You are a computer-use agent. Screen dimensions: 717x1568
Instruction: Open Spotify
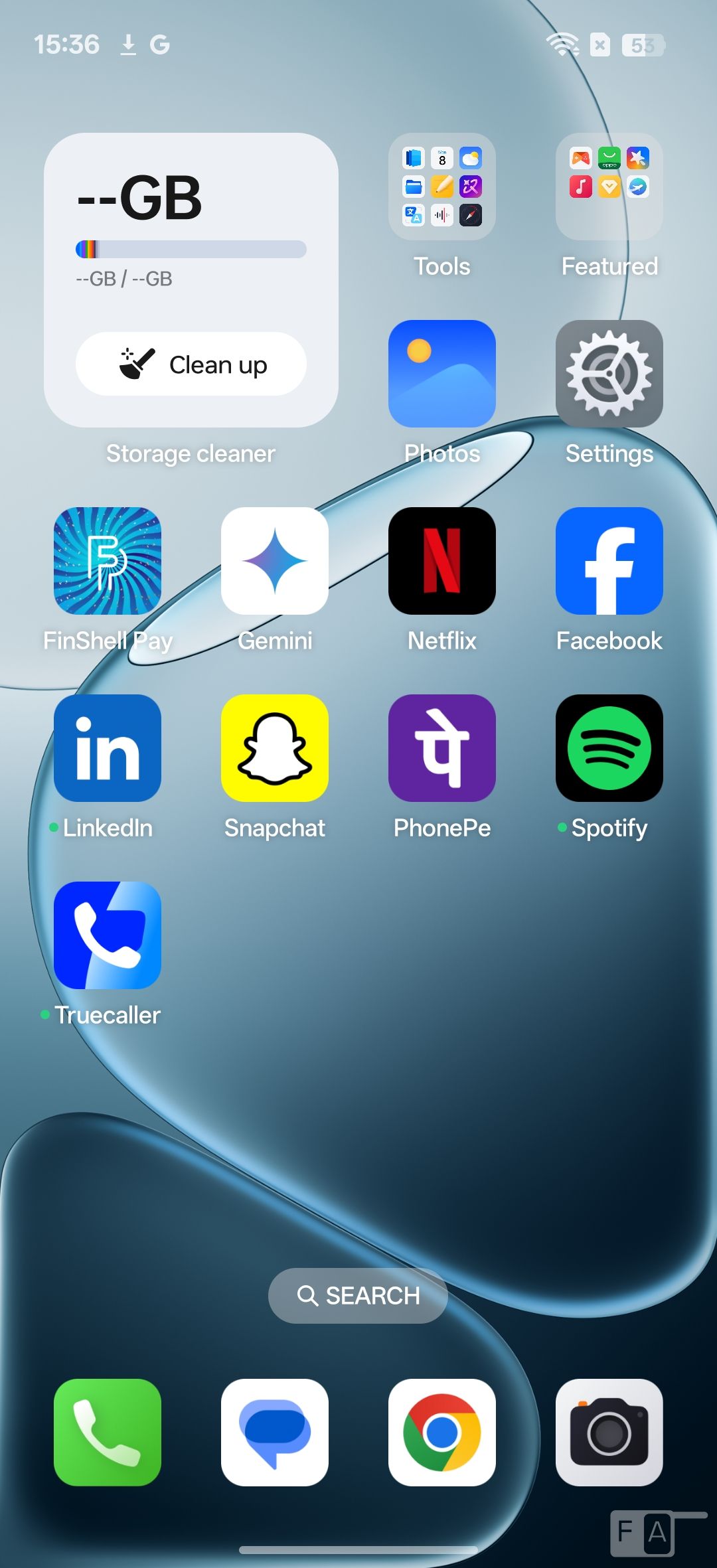609,748
